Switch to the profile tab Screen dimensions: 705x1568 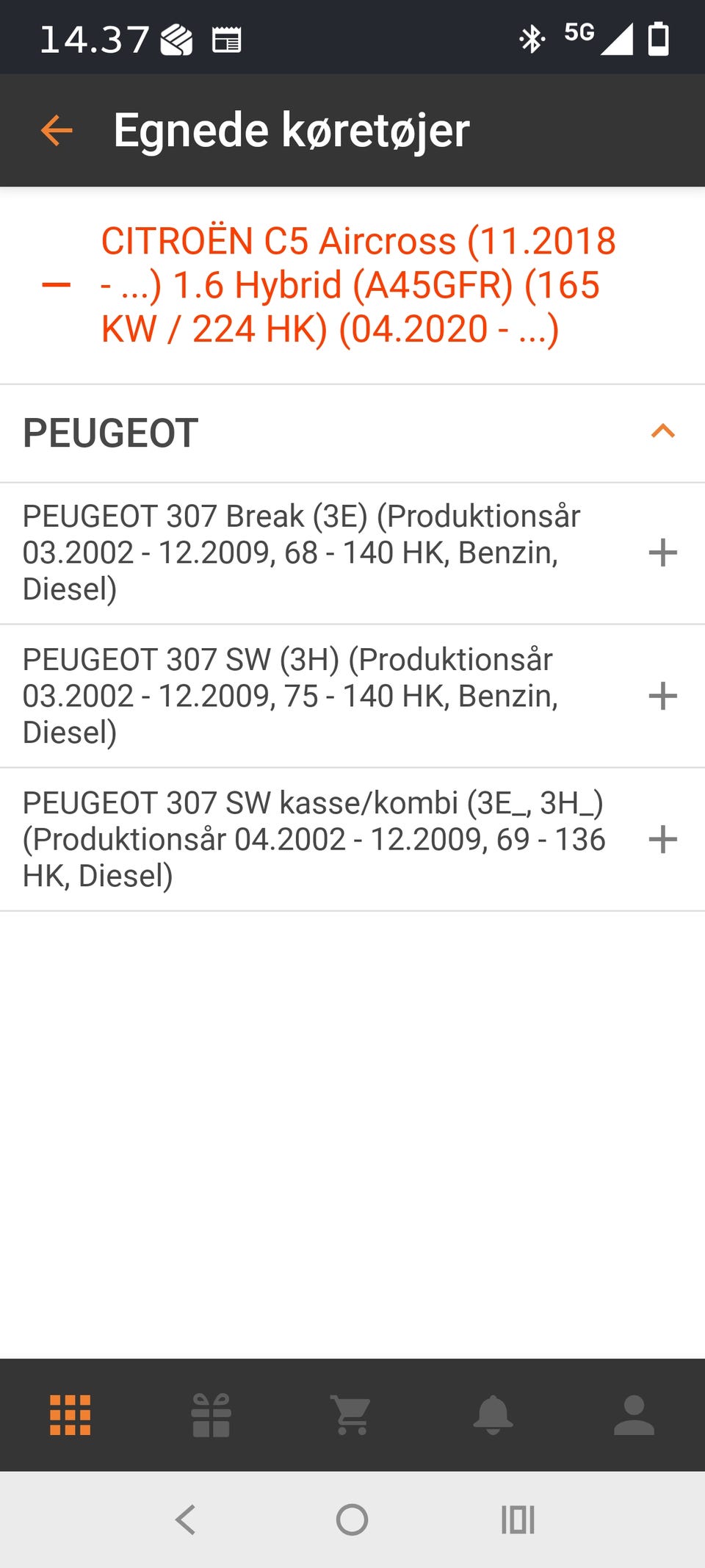pos(634,1414)
